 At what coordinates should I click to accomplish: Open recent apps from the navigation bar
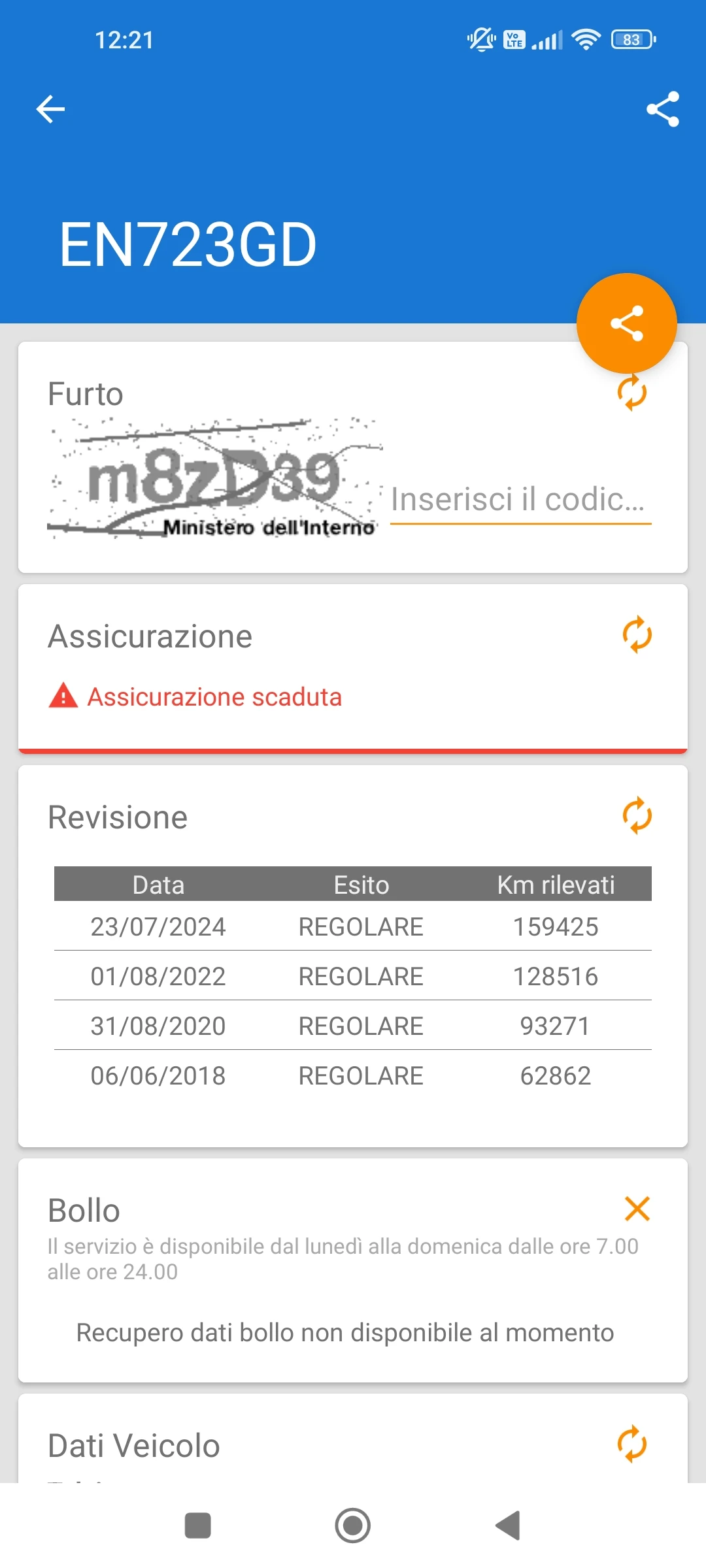coord(197,1526)
